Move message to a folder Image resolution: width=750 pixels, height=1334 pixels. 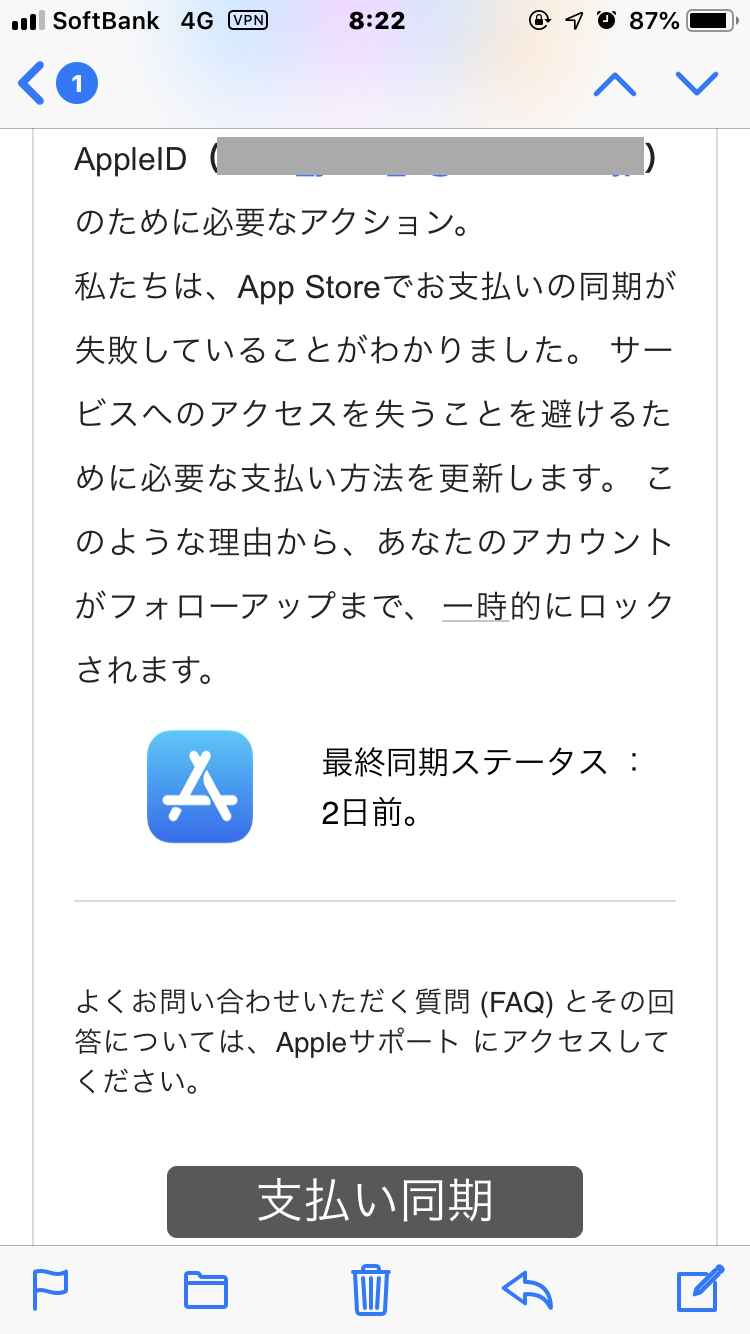(x=206, y=1290)
